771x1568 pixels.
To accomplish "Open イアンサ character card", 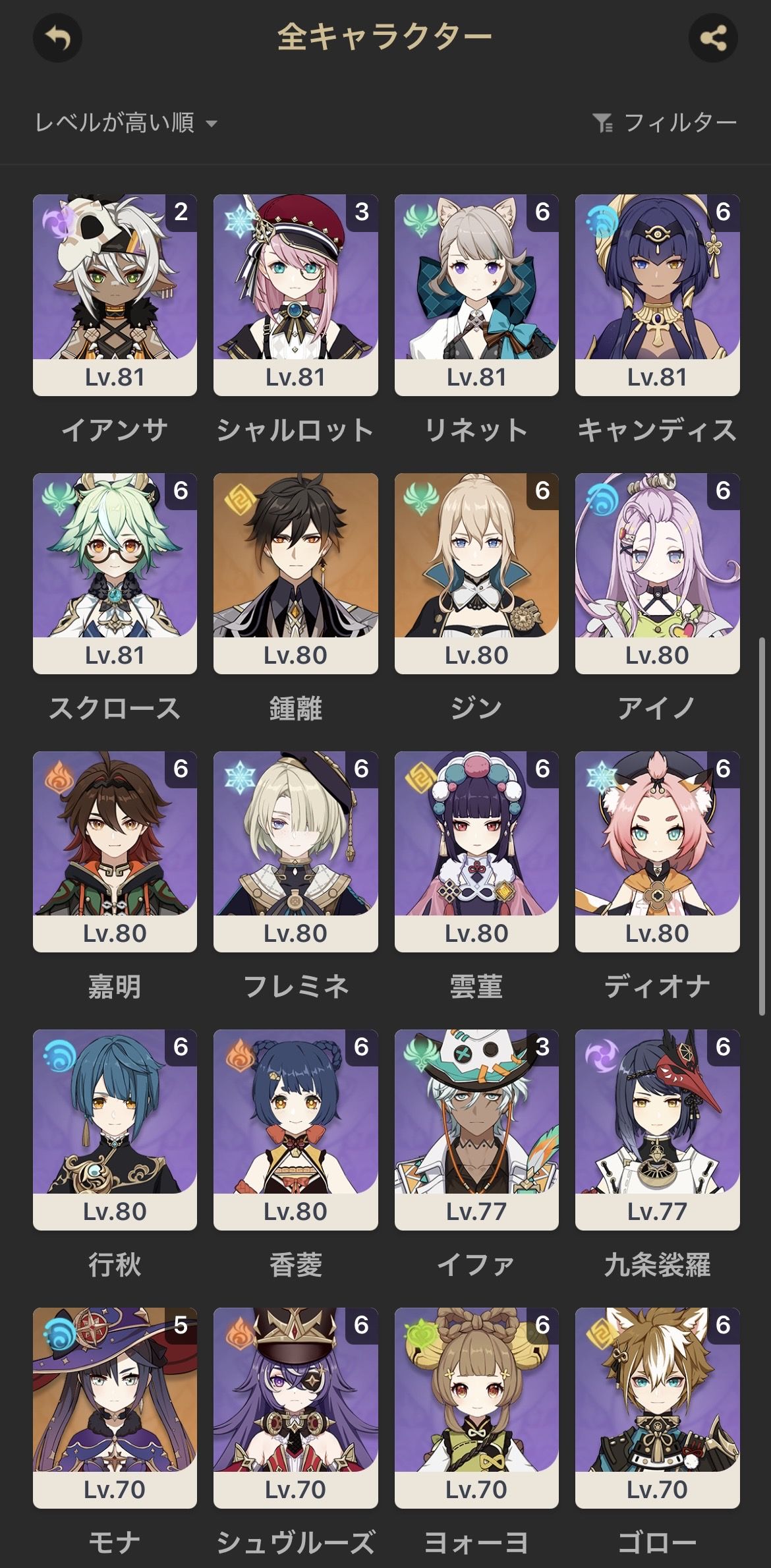I will click(115, 295).
